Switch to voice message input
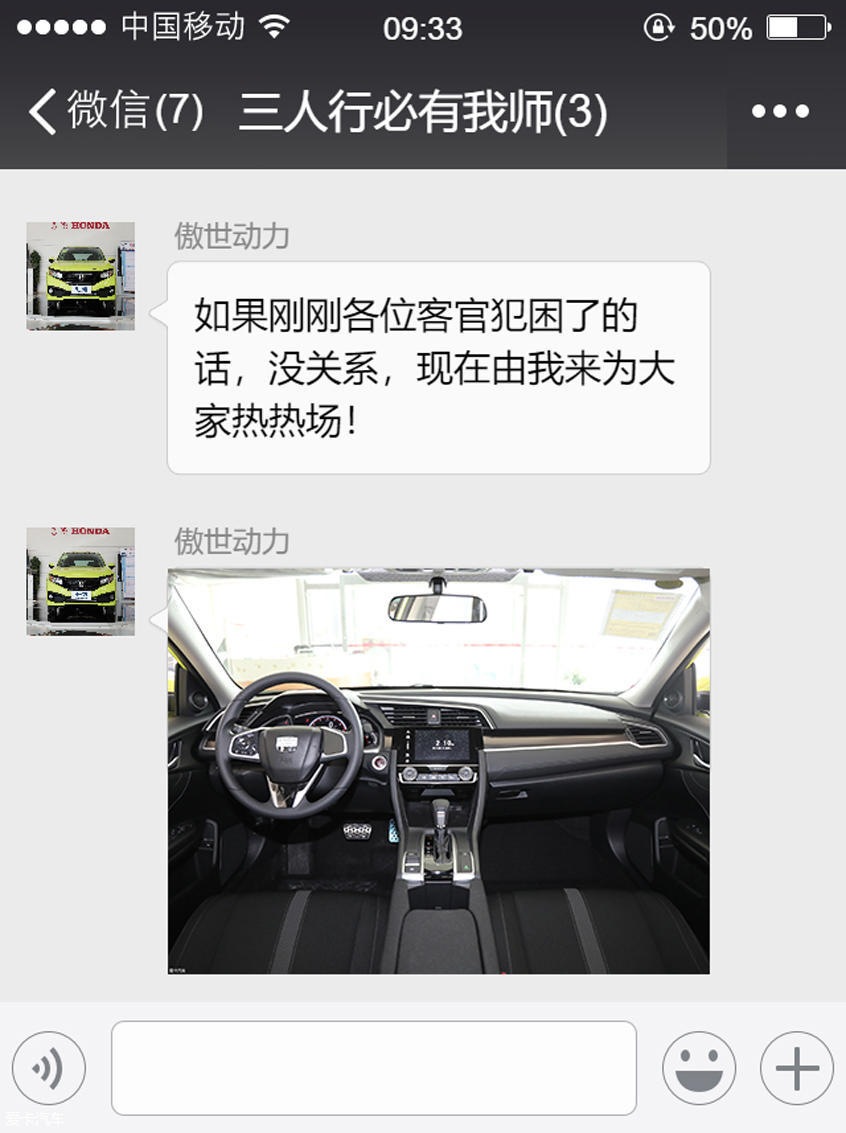This screenshot has height=1133, width=846. 49,1068
